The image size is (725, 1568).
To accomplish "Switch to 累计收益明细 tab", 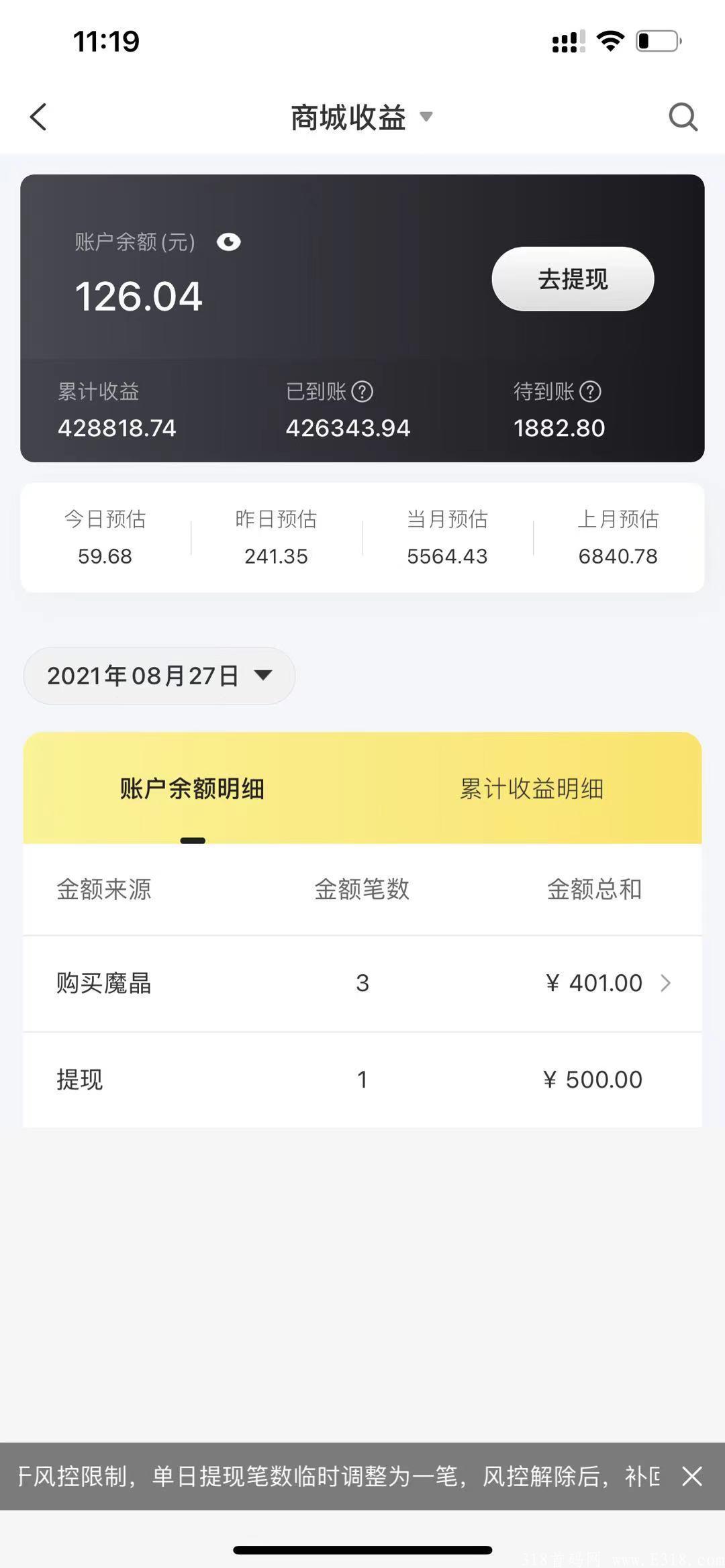I will coord(532,790).
